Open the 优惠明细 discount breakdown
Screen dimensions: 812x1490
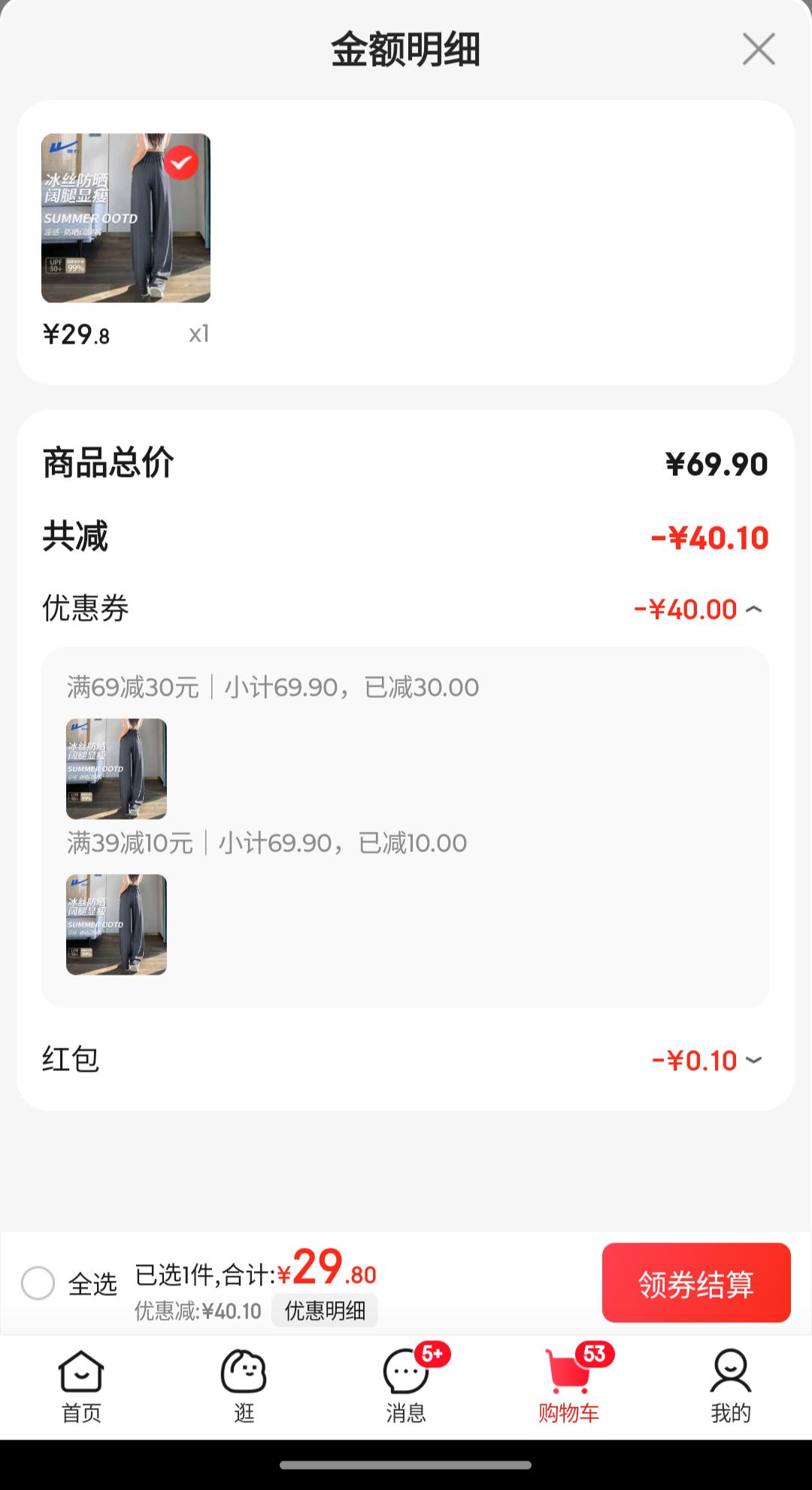point(326,1311)
